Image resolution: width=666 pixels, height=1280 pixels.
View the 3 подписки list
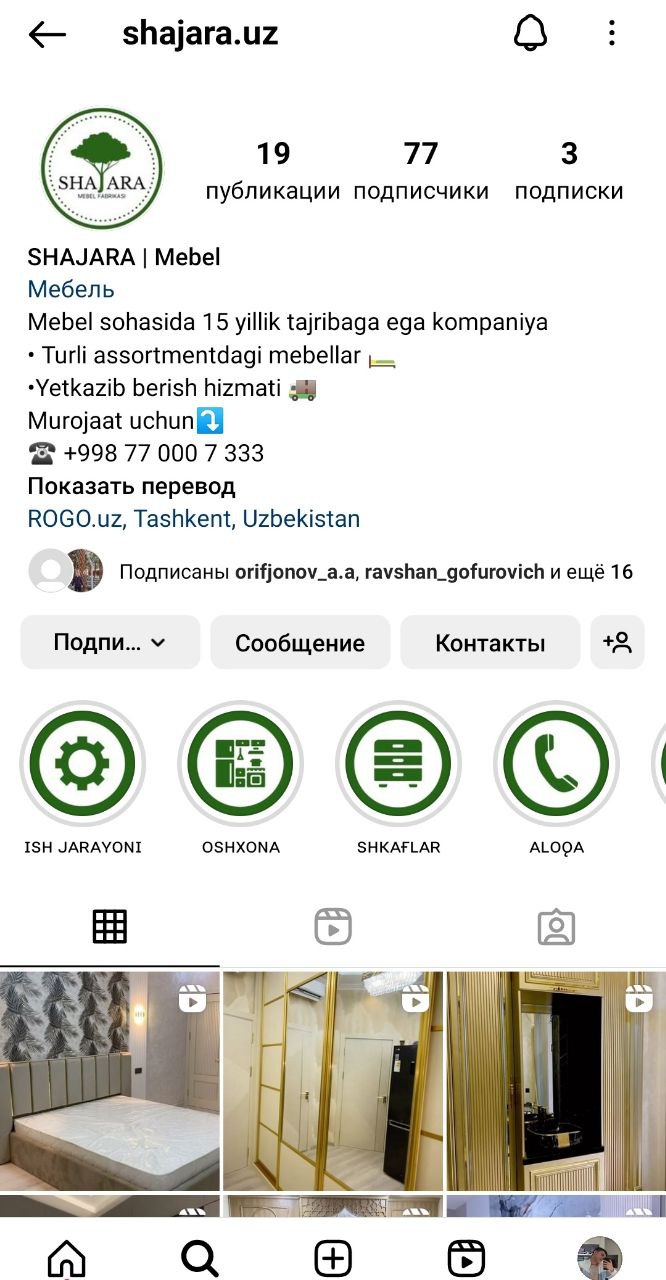tap(568, 171)
